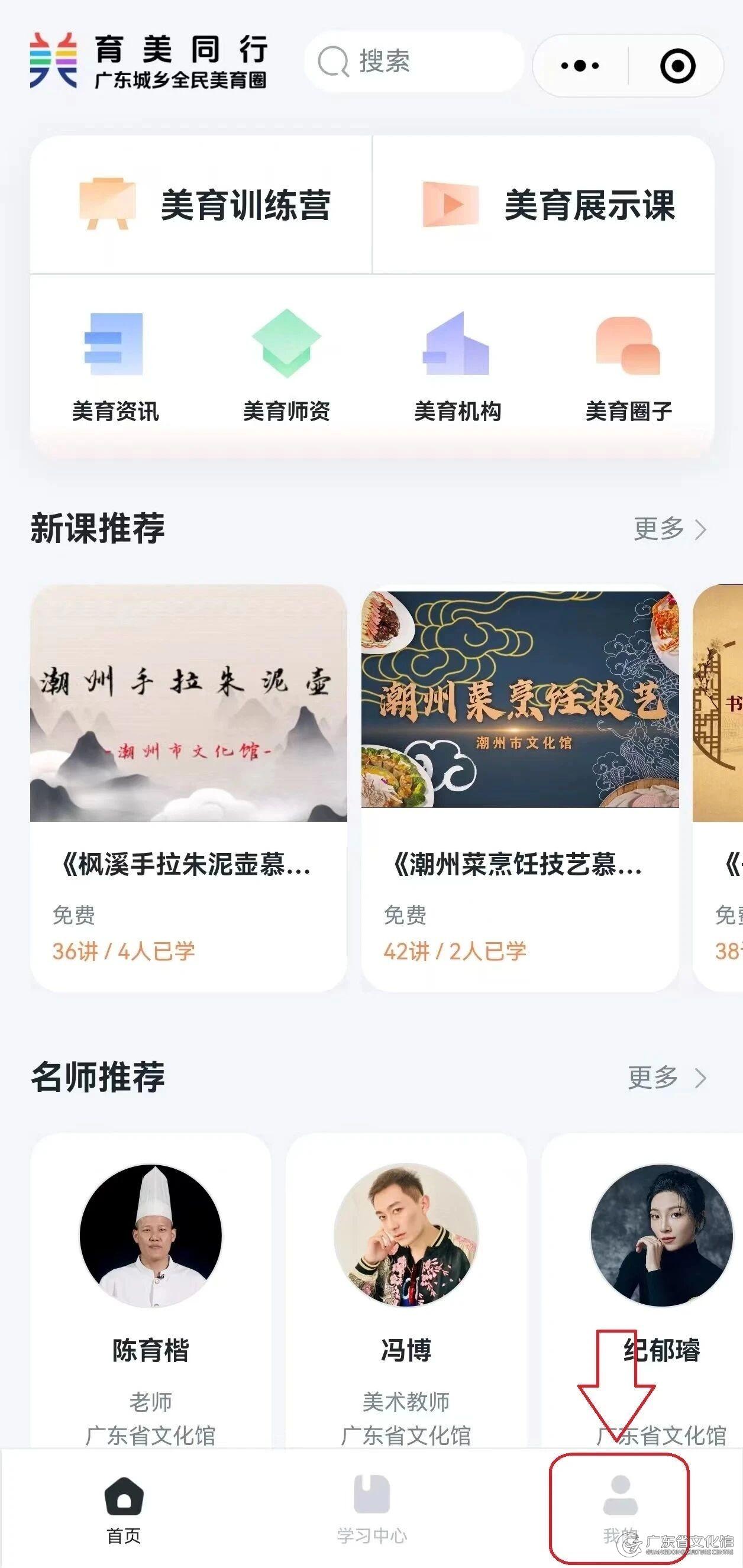743x1568 pixels.
Task: View more under 新课推荐
Action: 668,529
